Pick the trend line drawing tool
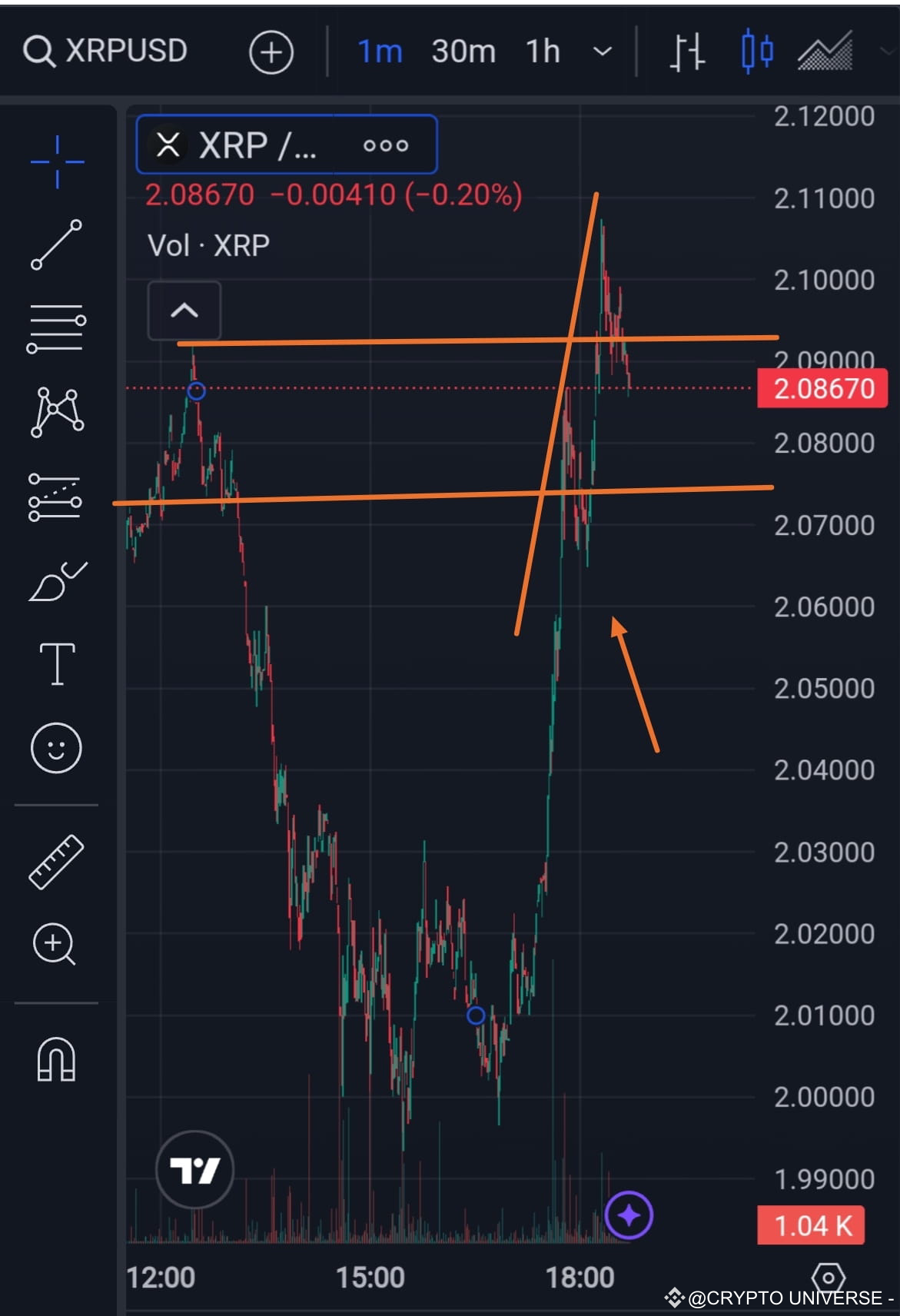 coord(56,244)
